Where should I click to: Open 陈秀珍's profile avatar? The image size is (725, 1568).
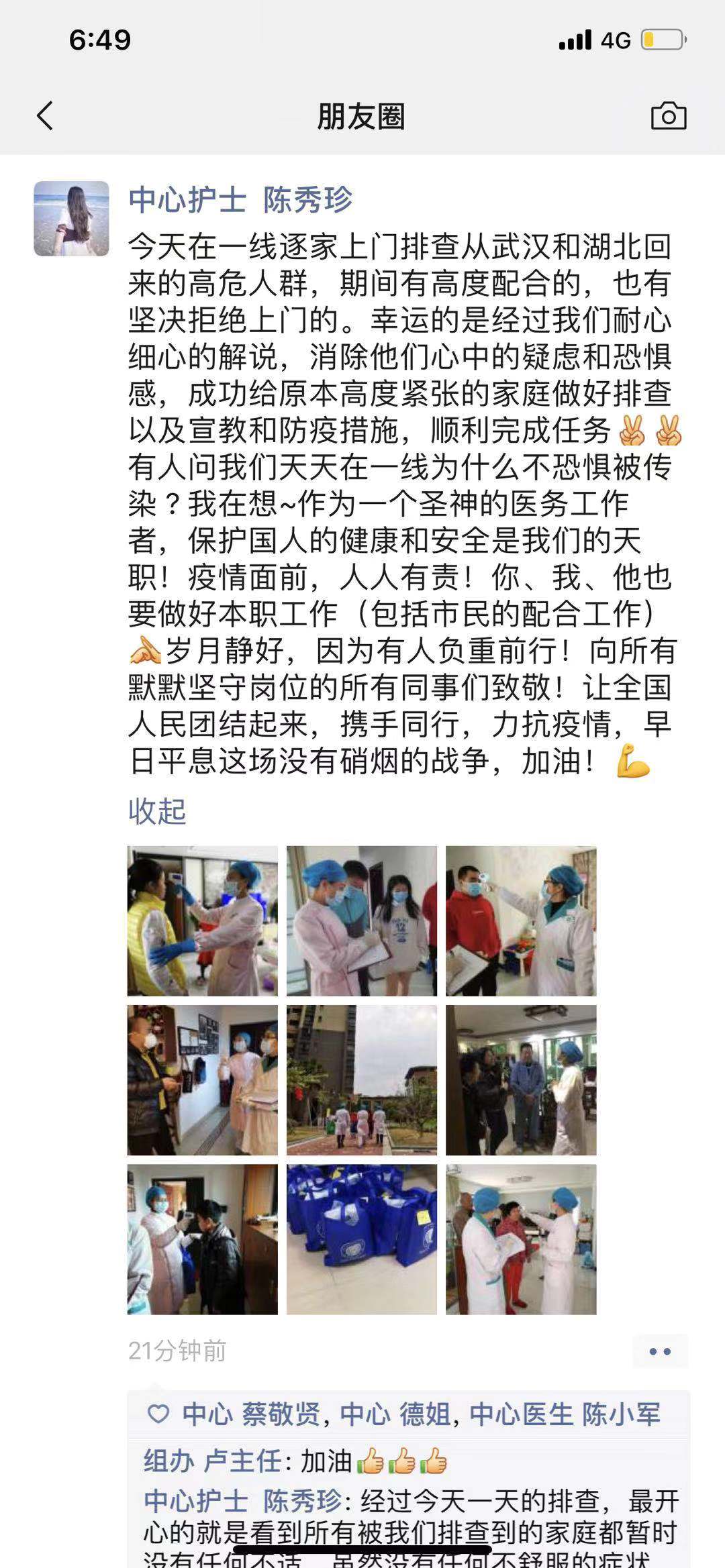[71, 219]
